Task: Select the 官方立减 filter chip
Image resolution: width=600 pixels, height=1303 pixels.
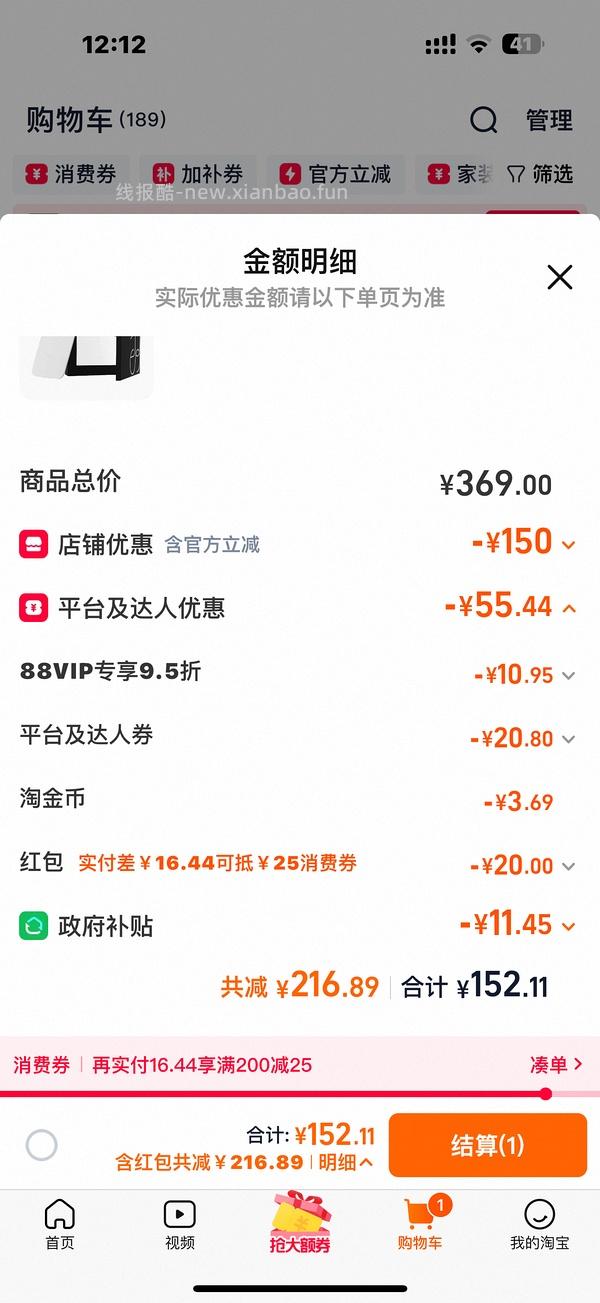Action: tap(336, 175)
